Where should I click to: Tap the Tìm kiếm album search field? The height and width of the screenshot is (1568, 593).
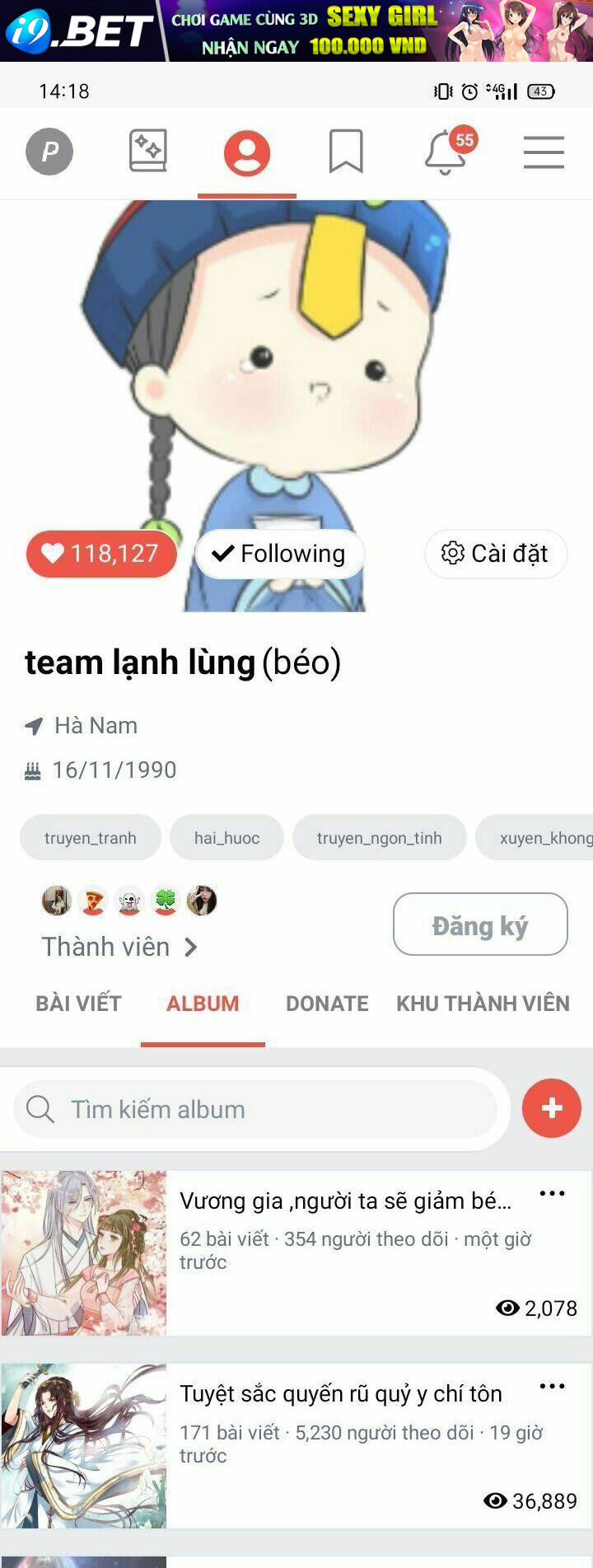(255, 1109)
